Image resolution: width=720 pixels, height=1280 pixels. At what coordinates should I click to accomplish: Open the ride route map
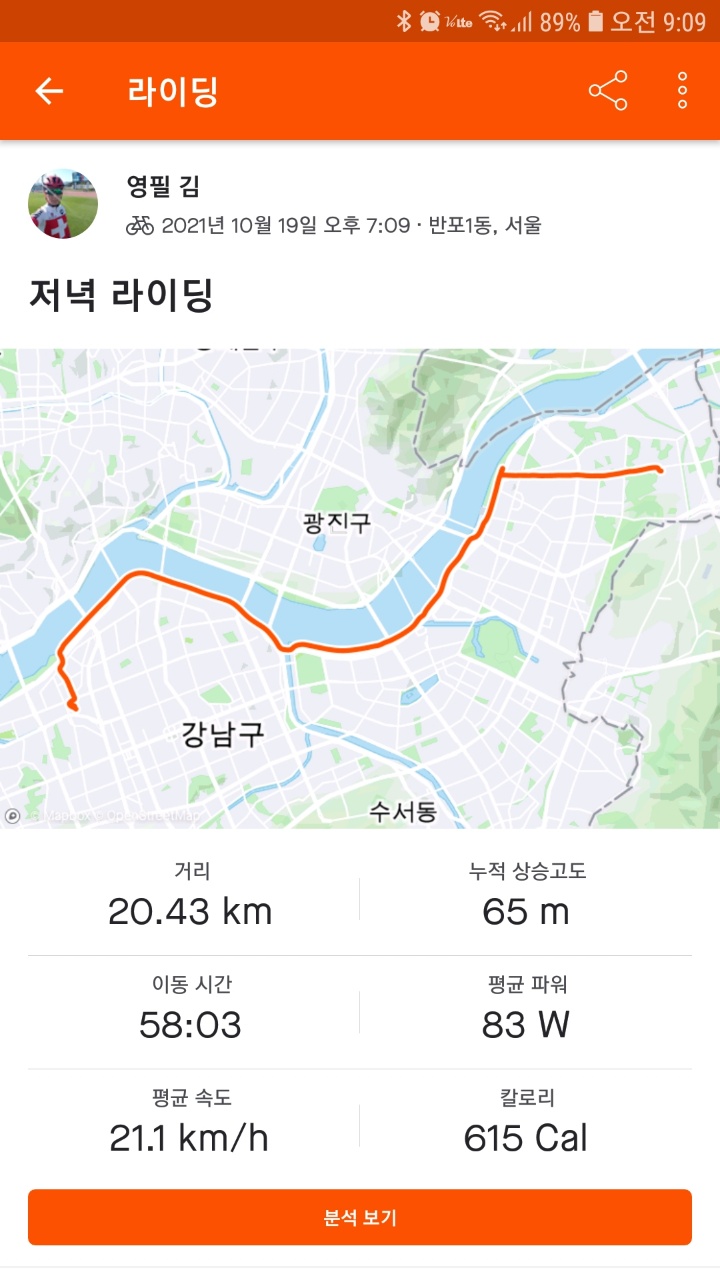360,588
